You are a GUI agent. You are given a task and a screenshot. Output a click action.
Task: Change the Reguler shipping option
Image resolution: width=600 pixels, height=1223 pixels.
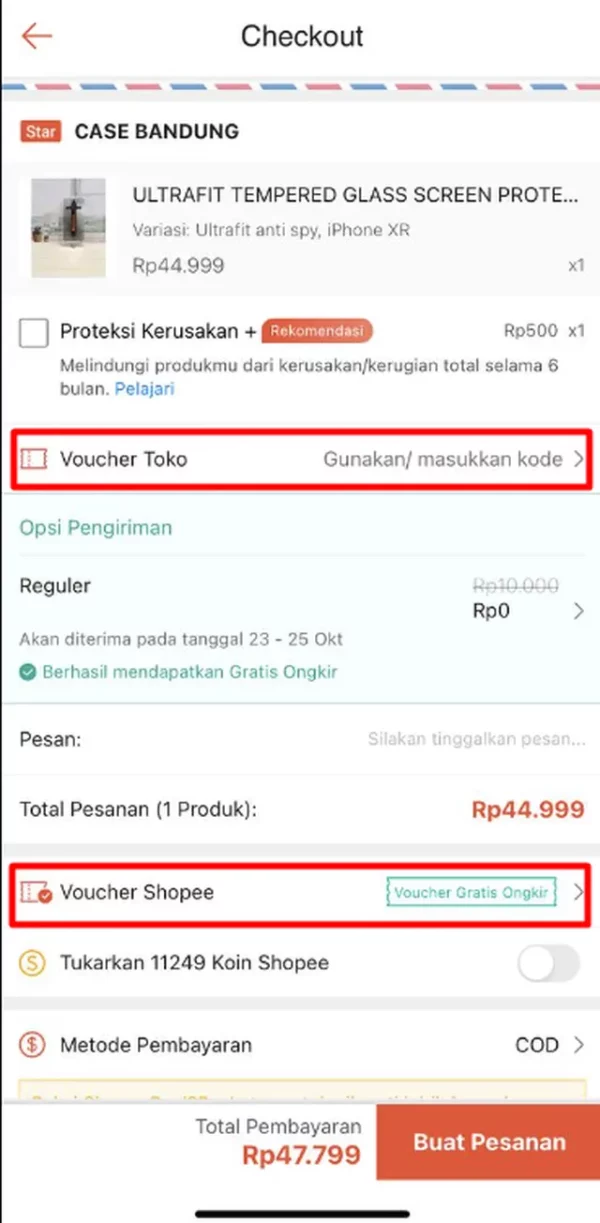tap(300, 598)
